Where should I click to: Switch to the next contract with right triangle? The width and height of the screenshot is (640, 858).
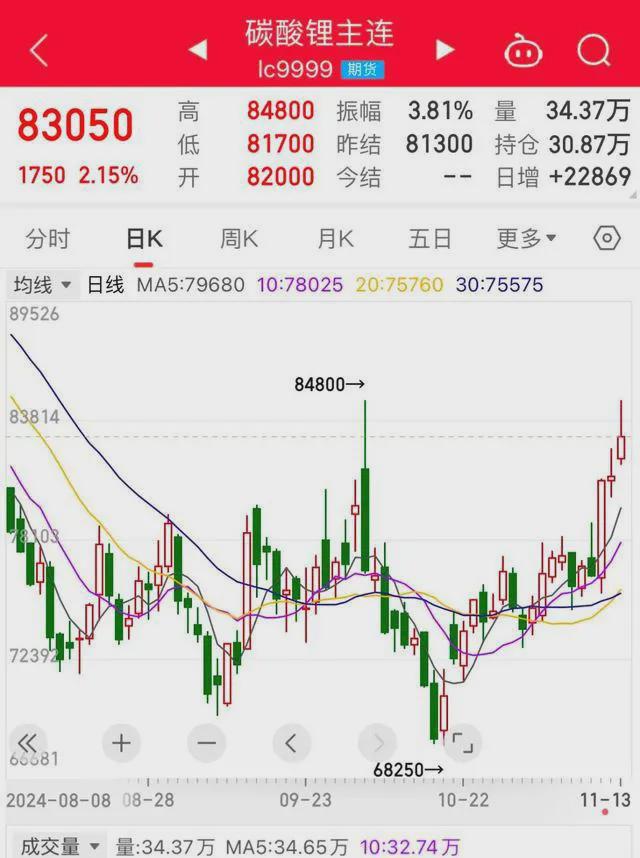[x=444, y=50]
